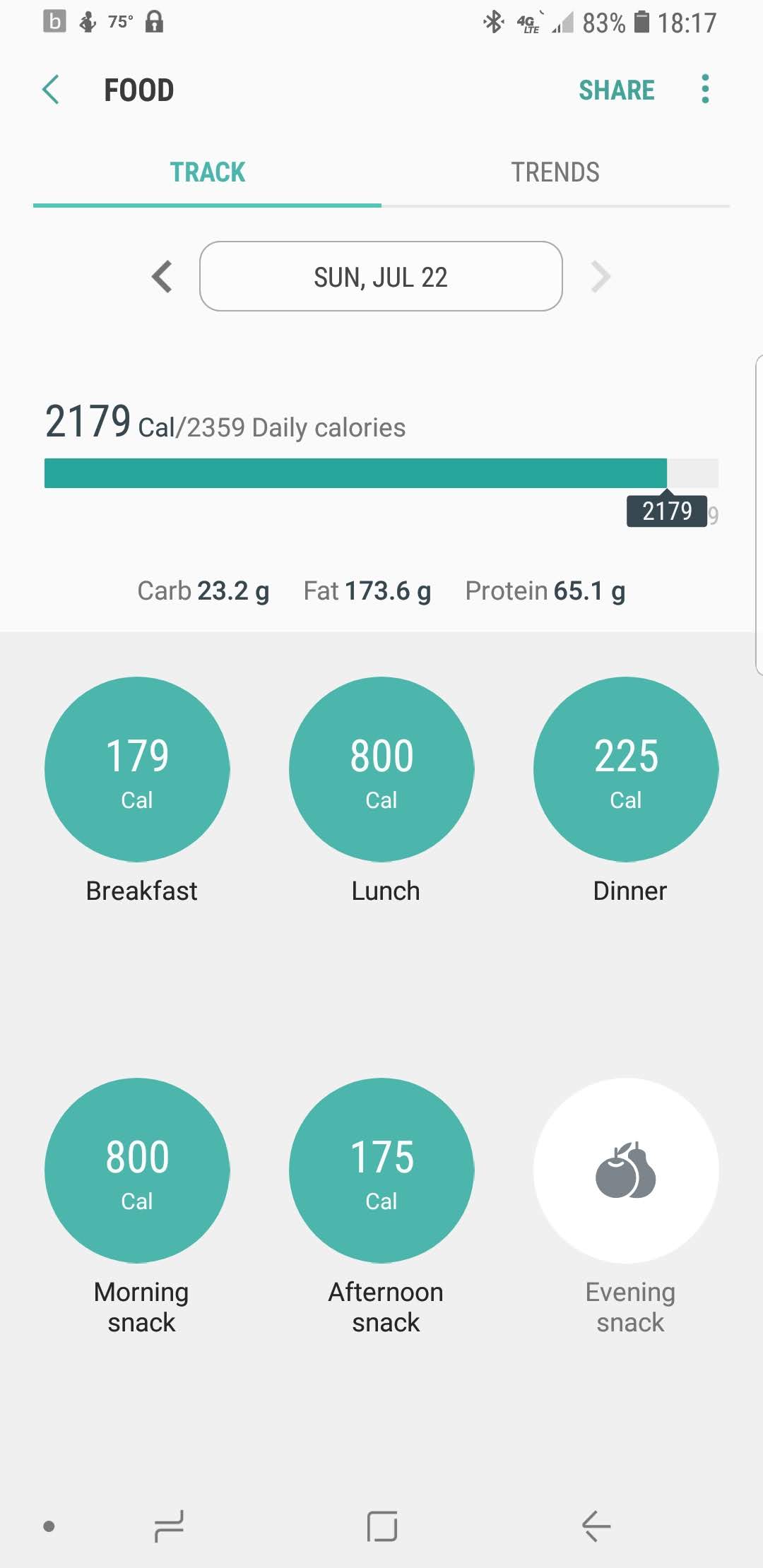
Task: Open the three-dot overflow menu
Action: pyautogui.click(x=704, y=90)
